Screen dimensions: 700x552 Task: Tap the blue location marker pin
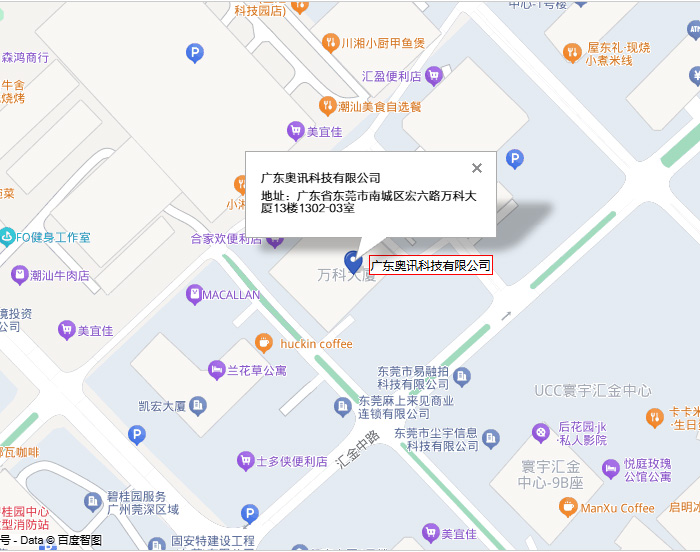pos(353,262)
